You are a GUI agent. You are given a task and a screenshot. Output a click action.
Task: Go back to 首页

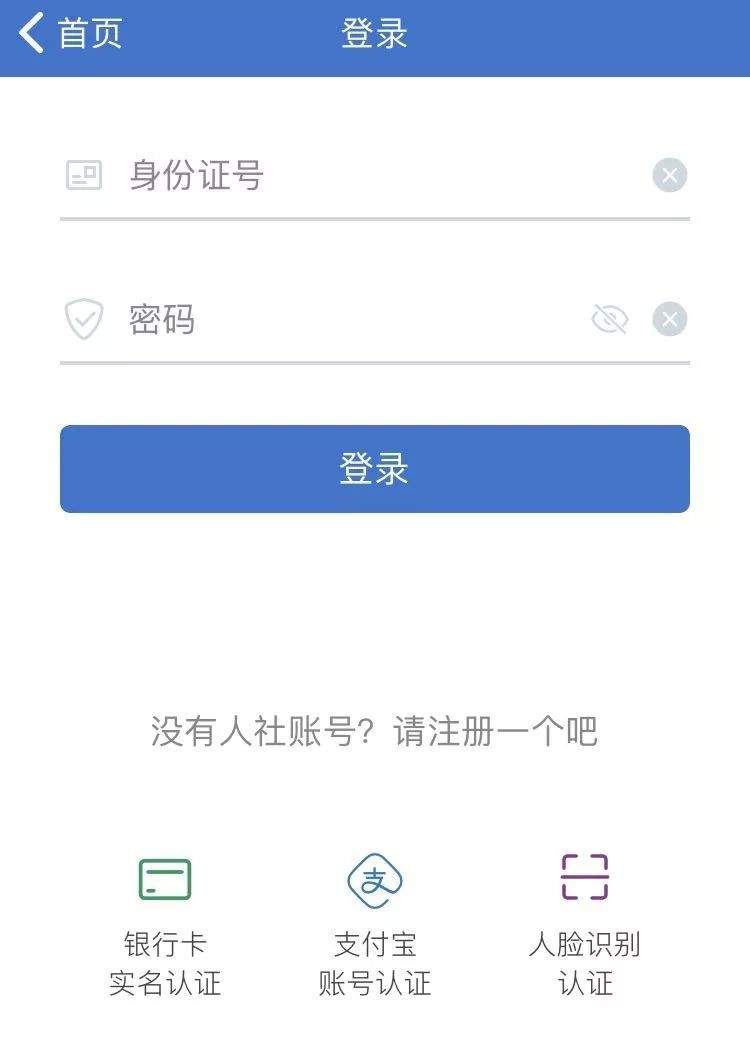point(70,34)
